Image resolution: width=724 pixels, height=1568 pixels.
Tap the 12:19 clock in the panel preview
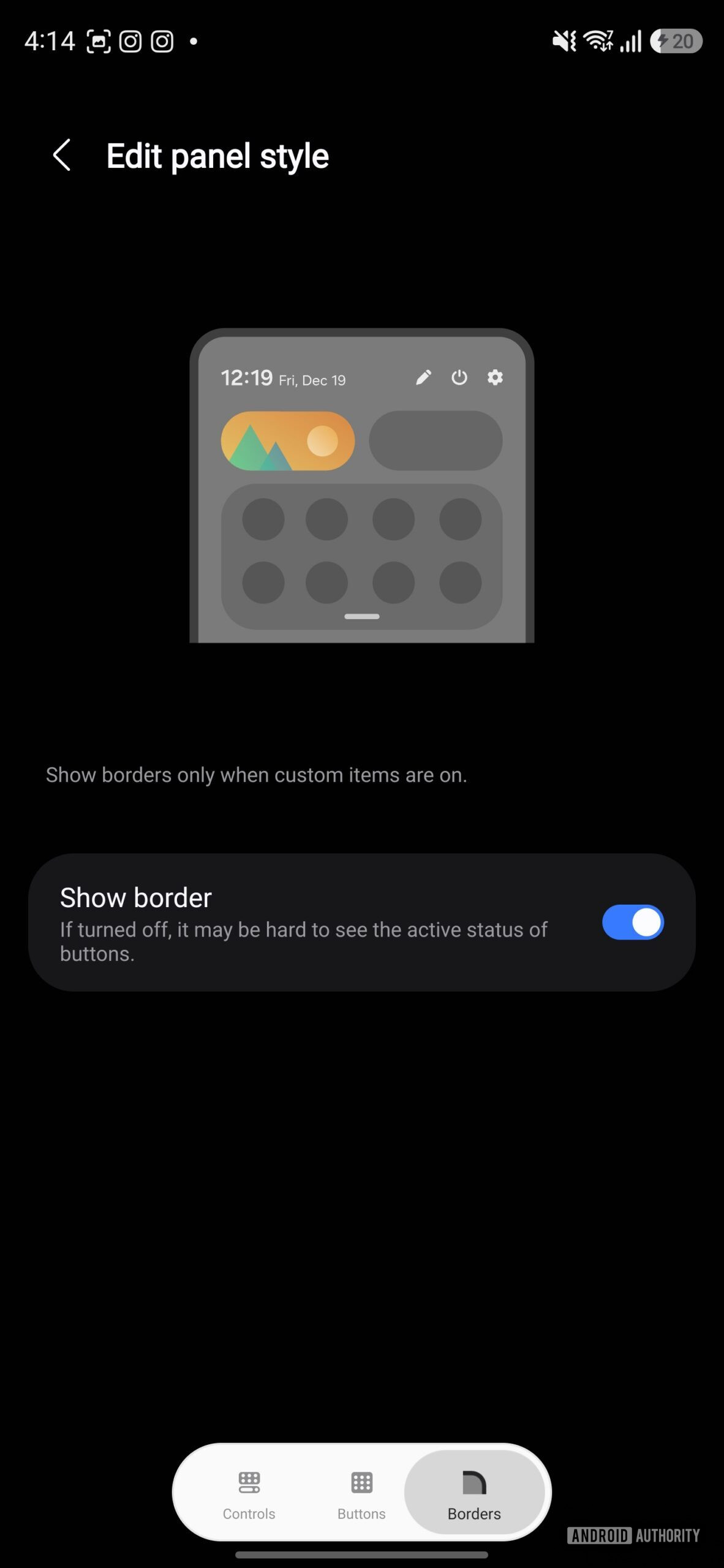[x=246, y=377]
